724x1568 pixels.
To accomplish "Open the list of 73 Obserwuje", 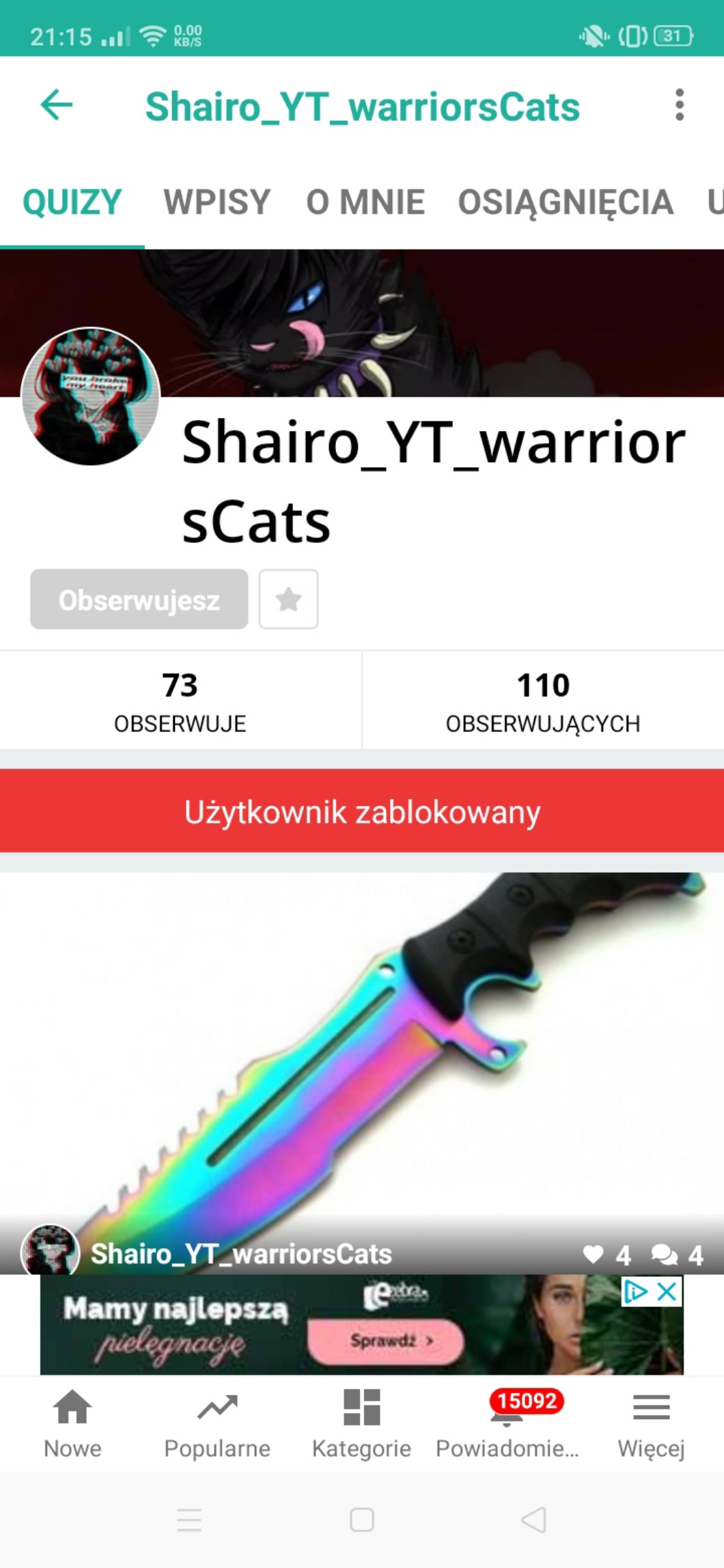I will tap(180, 701).
